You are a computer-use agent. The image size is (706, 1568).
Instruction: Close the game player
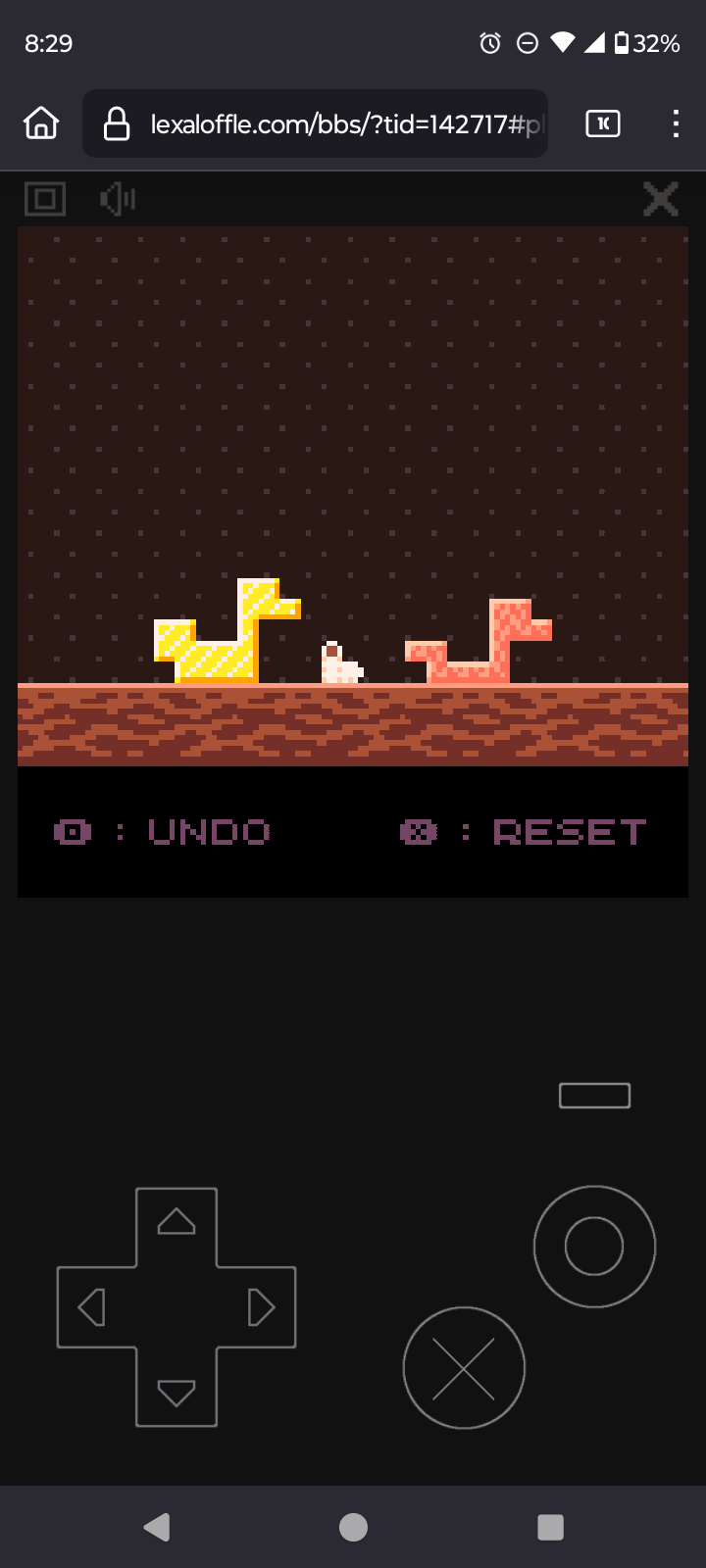tap(661, 200)
